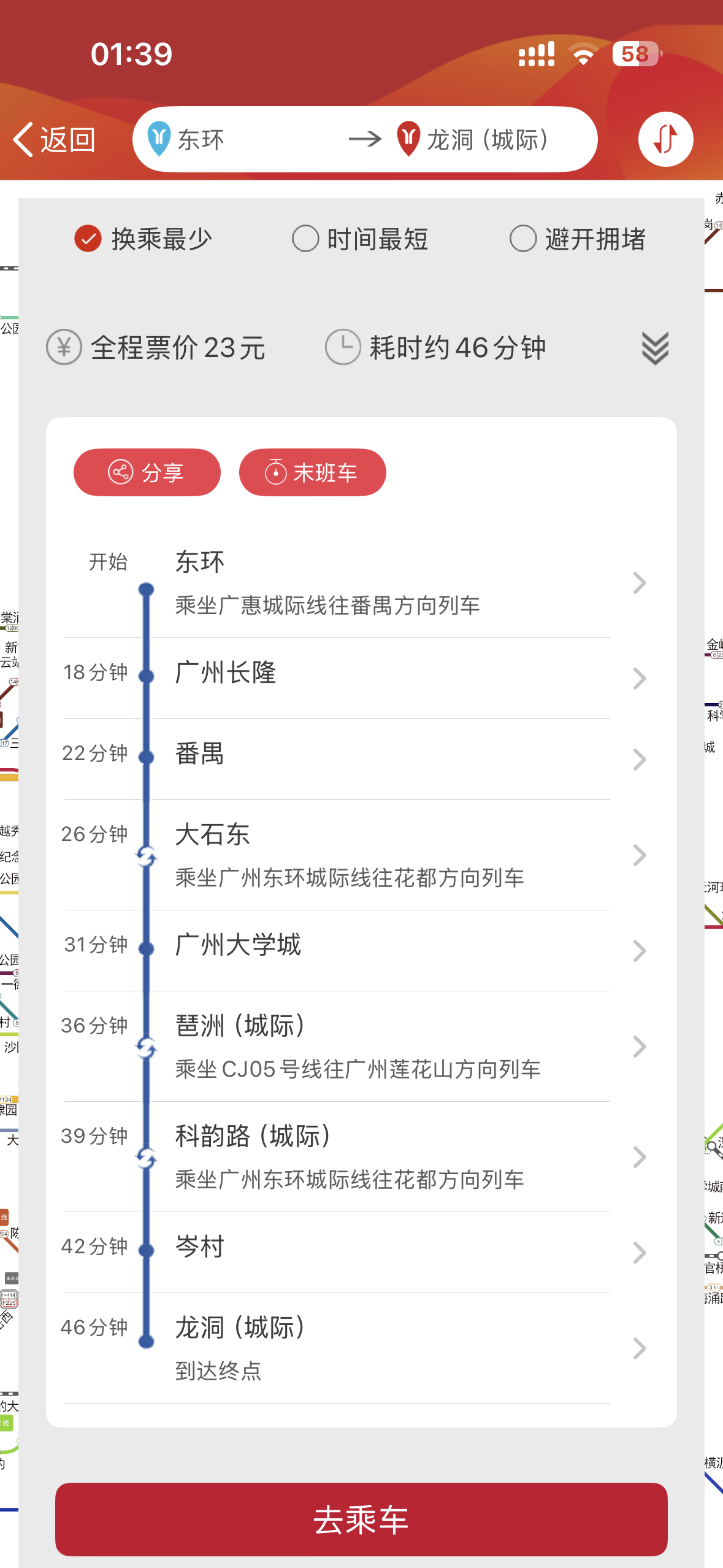Screen dimensions: 723x1568
Task: Tap the 返回 back button
Action: (x=55, y=140)
